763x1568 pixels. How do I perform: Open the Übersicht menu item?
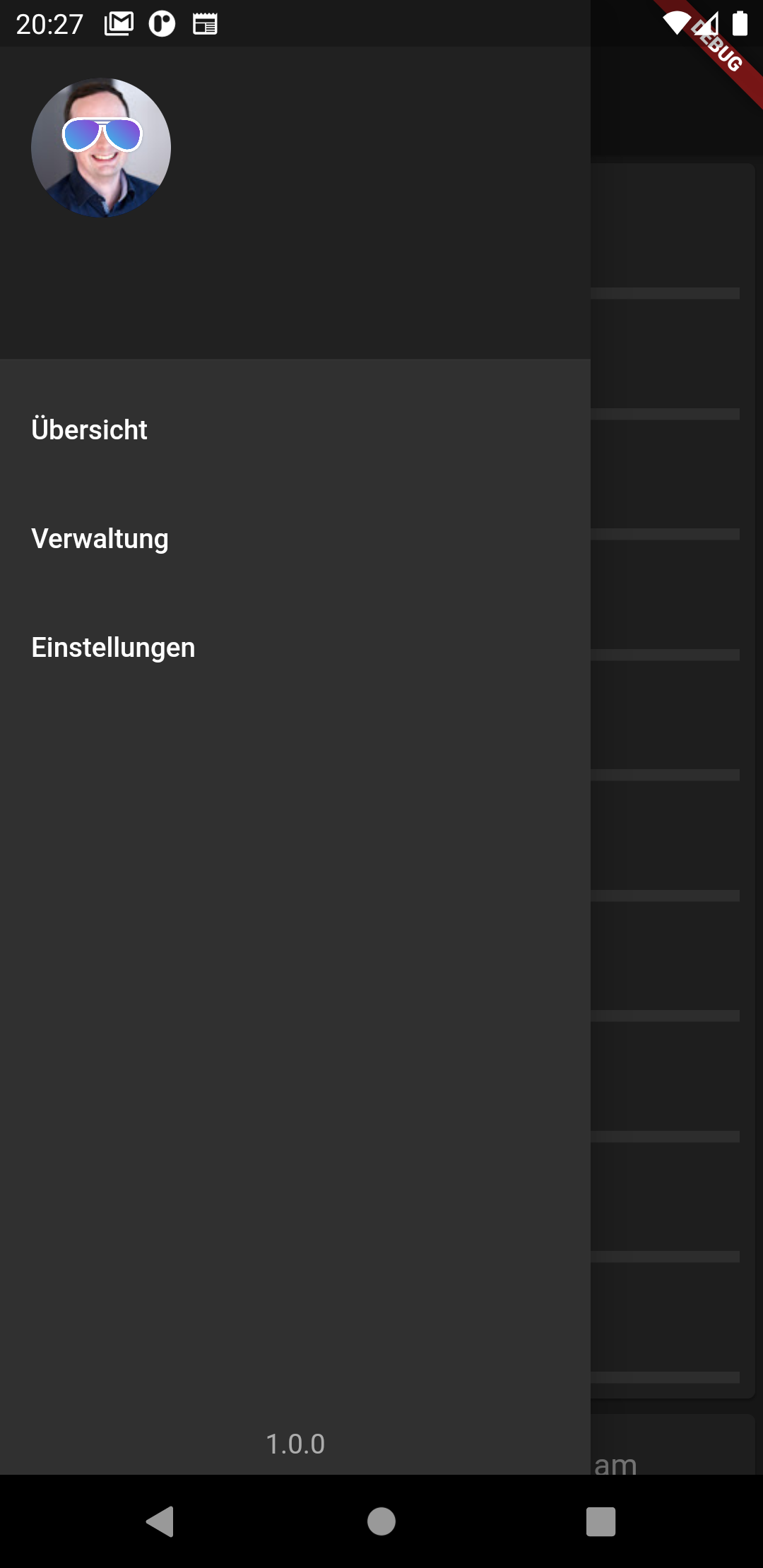90,429
